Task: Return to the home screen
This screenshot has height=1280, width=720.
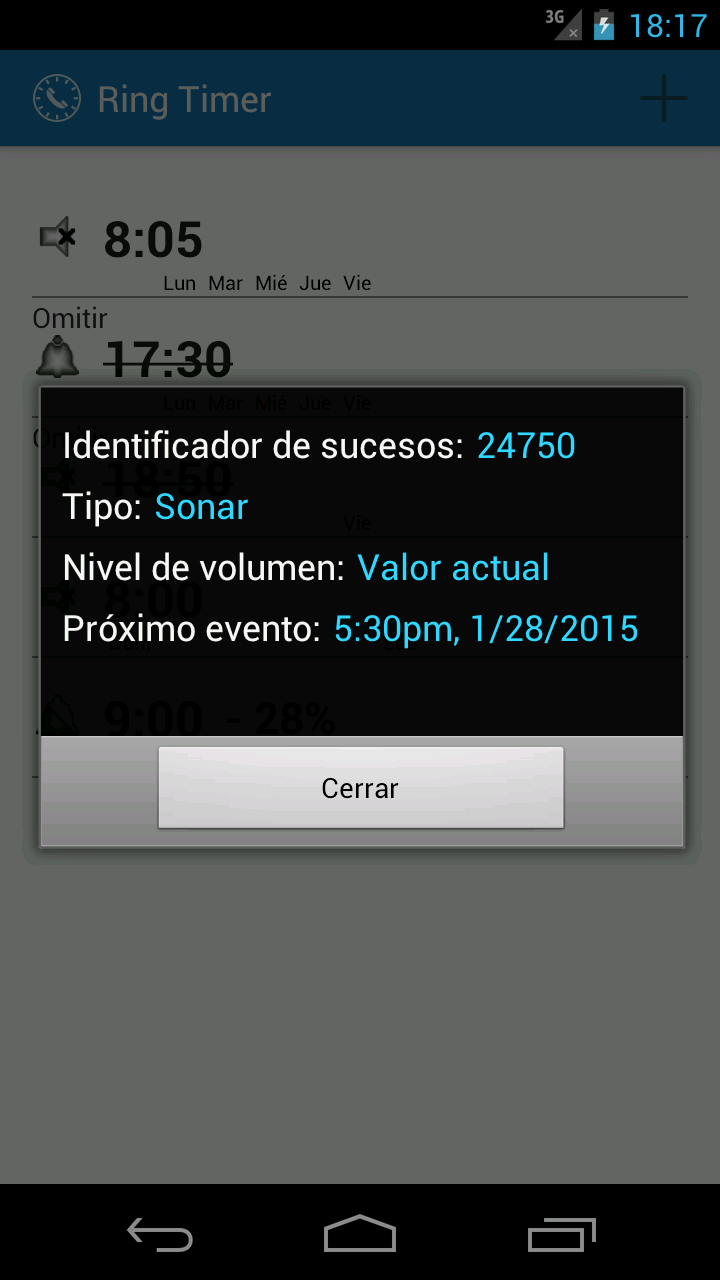Action: click(x=360, y=1234)
